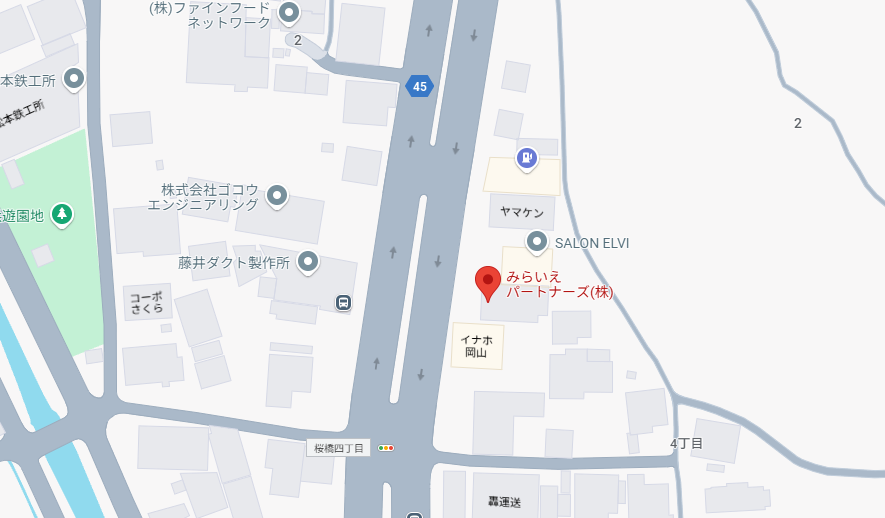Open the ファインフードネットワーク marker

point(289,13)
